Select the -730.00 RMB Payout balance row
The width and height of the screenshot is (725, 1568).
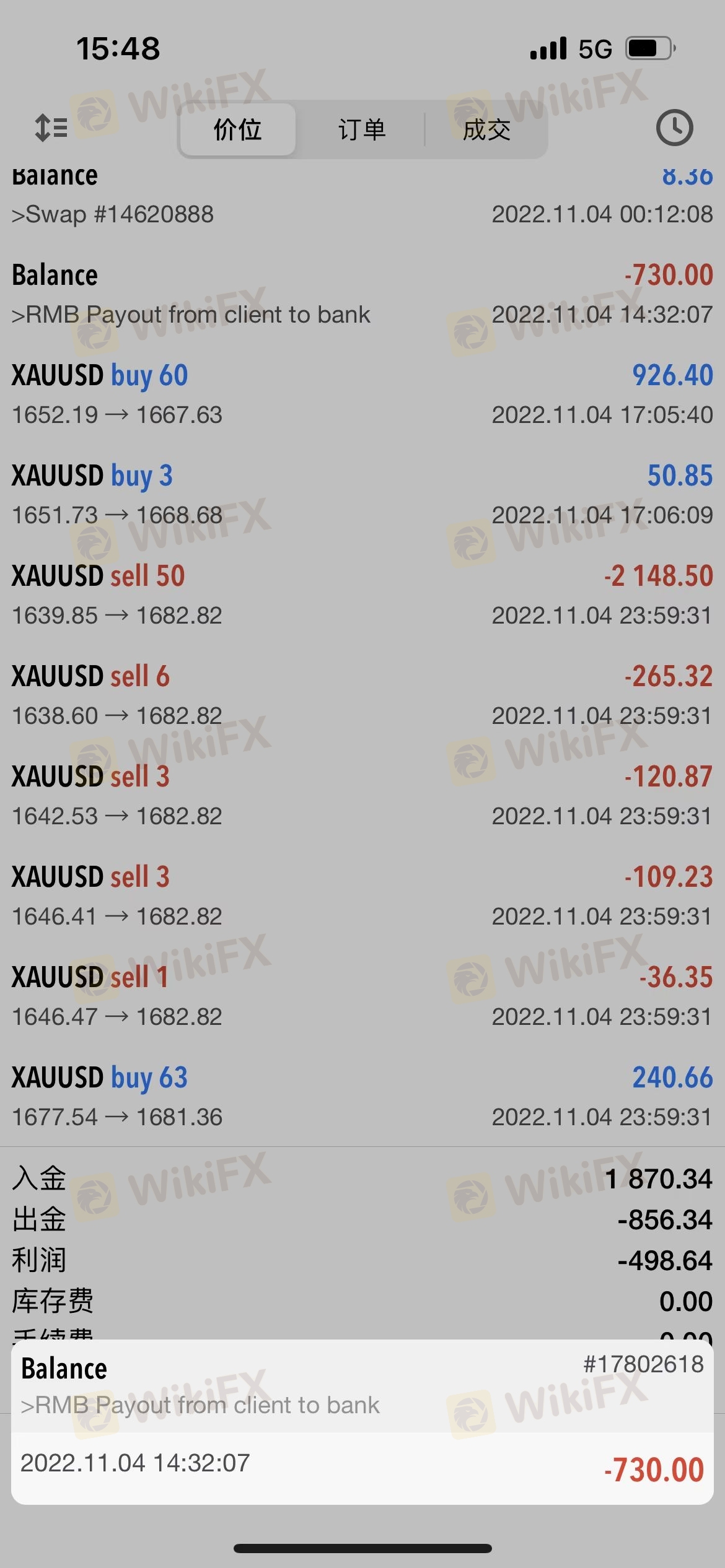pyautogui.click(x=362, y=295)
